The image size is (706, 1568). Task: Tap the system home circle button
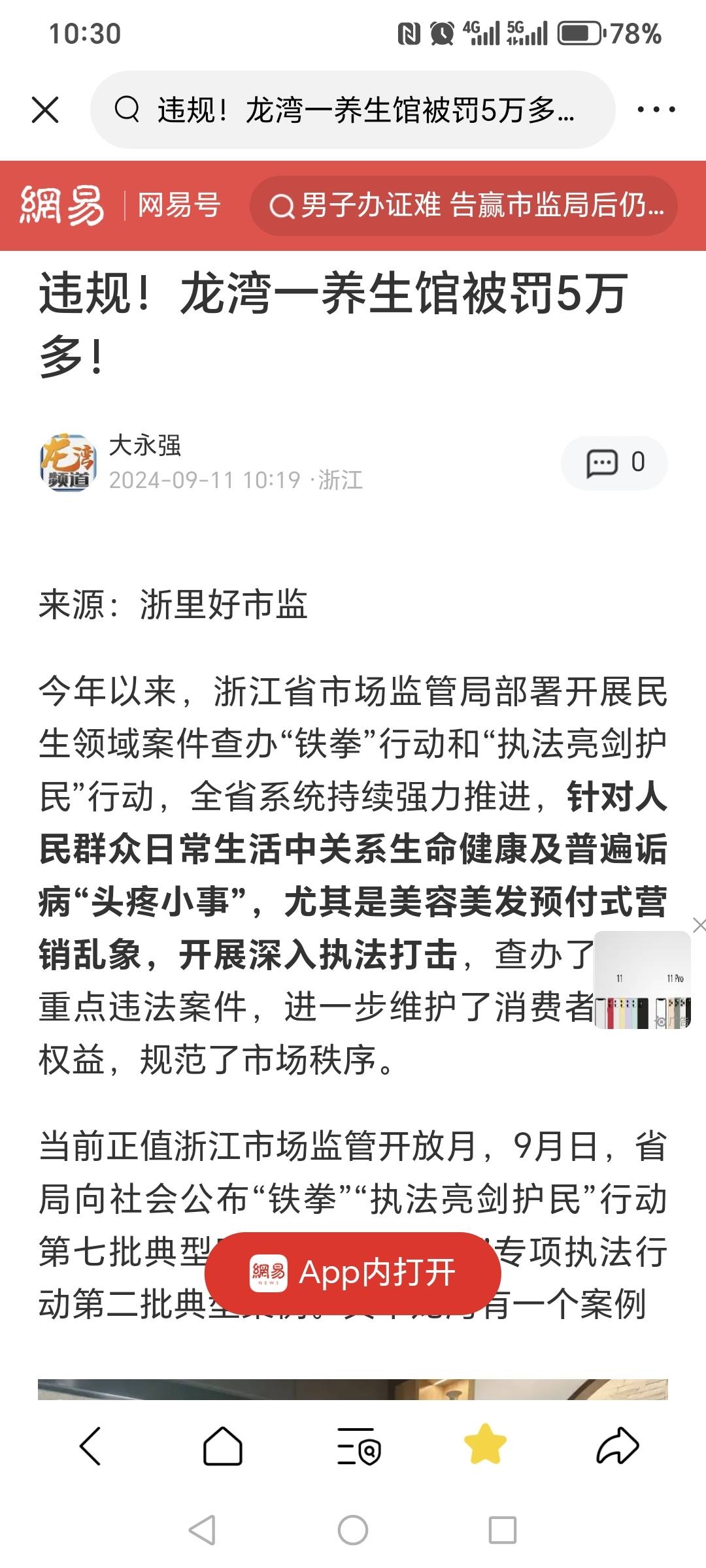click(x=353, y=1530)
